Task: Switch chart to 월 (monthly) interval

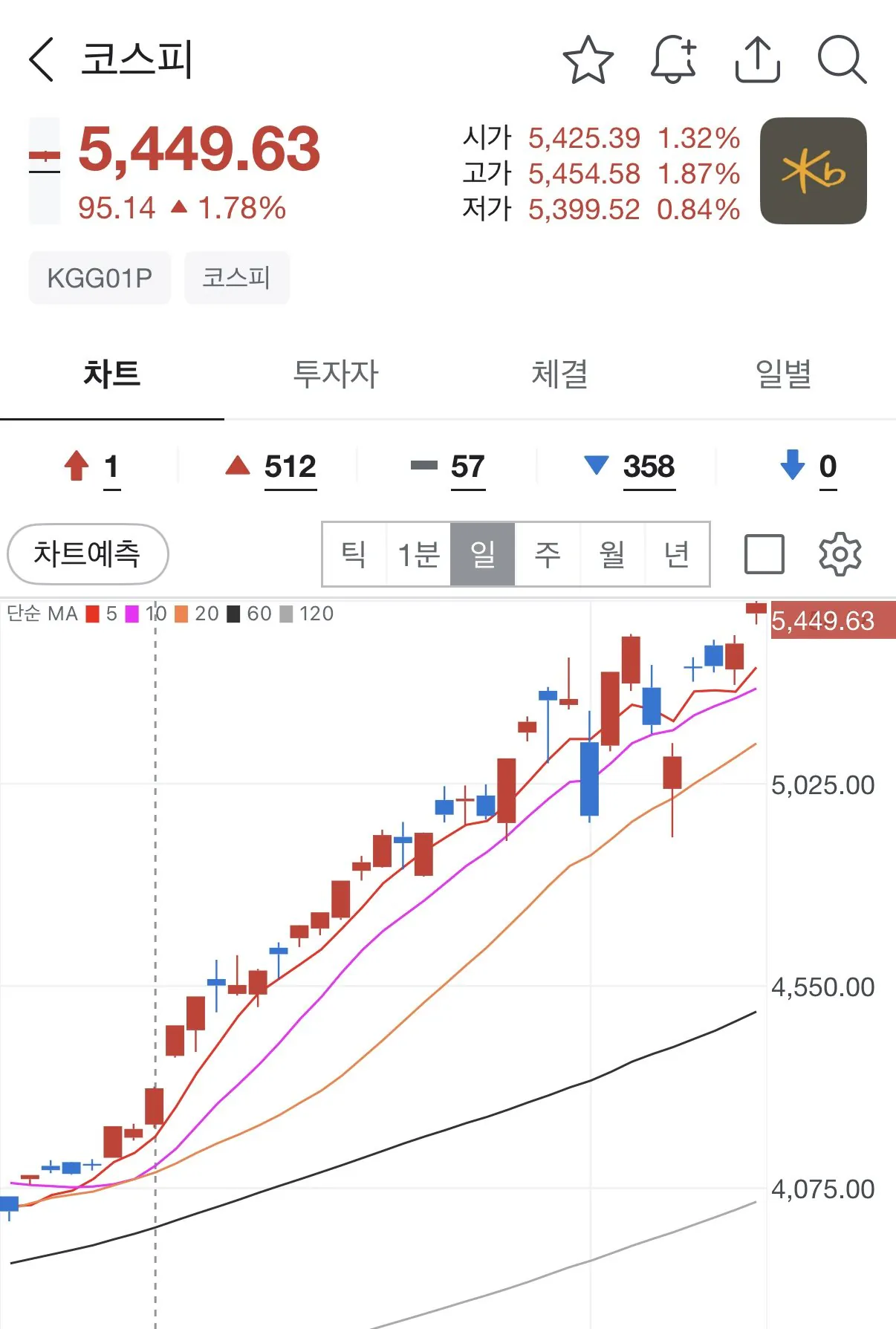Action: (x=612, y=554)
